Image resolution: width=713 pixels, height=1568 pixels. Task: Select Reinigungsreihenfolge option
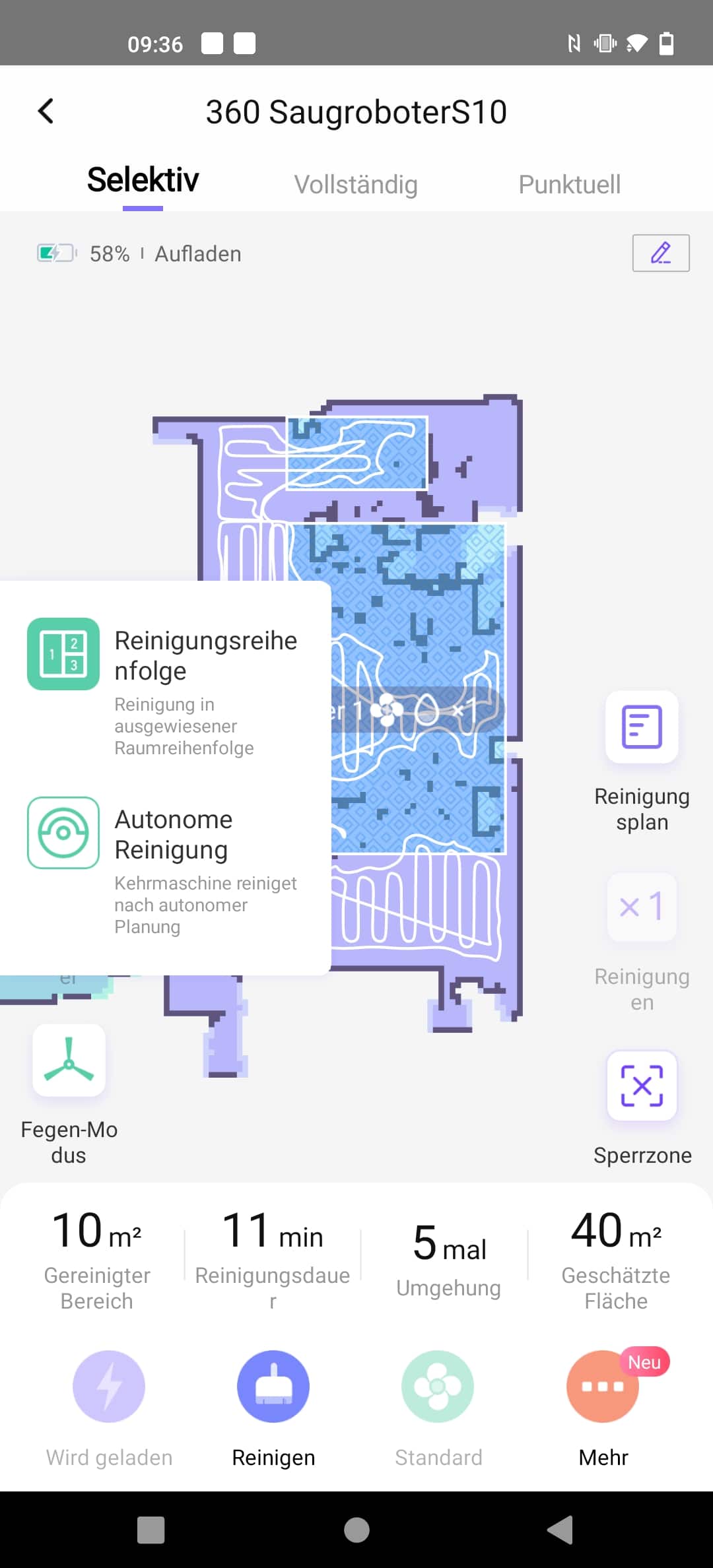(x=165, y=686)
